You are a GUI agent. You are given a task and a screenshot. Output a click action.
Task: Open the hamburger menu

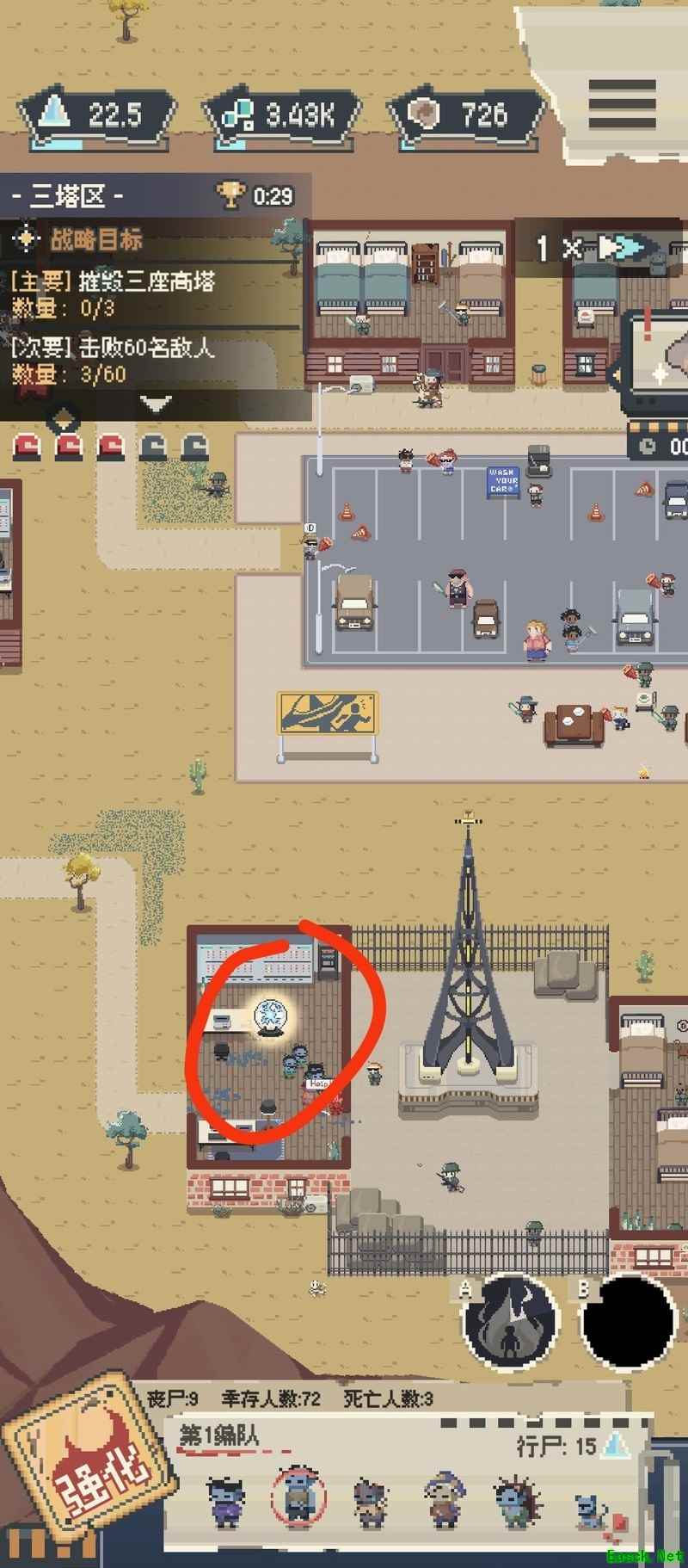click(635, 94)
